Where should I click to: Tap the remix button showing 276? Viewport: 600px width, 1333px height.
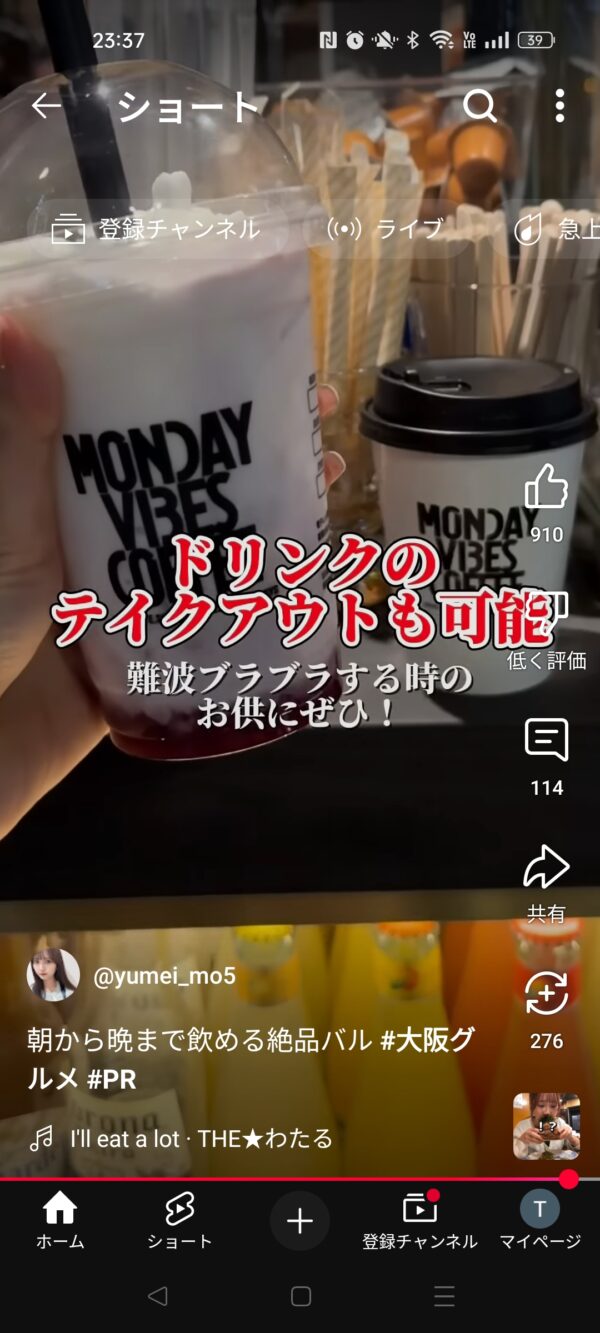(546, 994)
